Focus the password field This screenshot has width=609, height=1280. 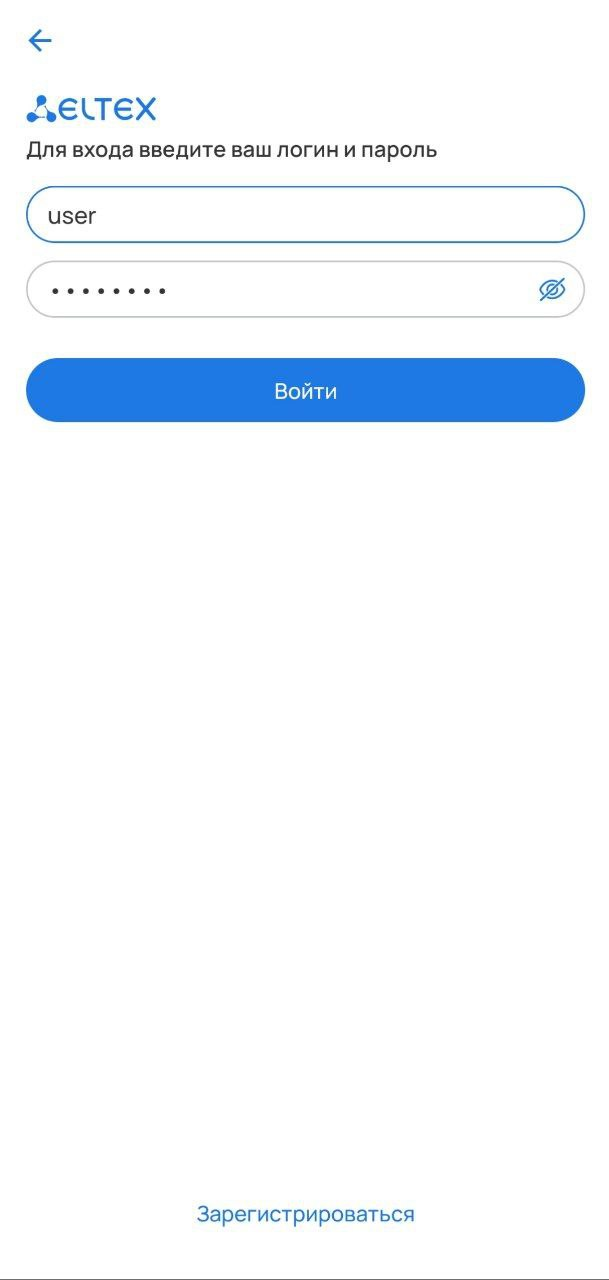[x=280, y=290]
